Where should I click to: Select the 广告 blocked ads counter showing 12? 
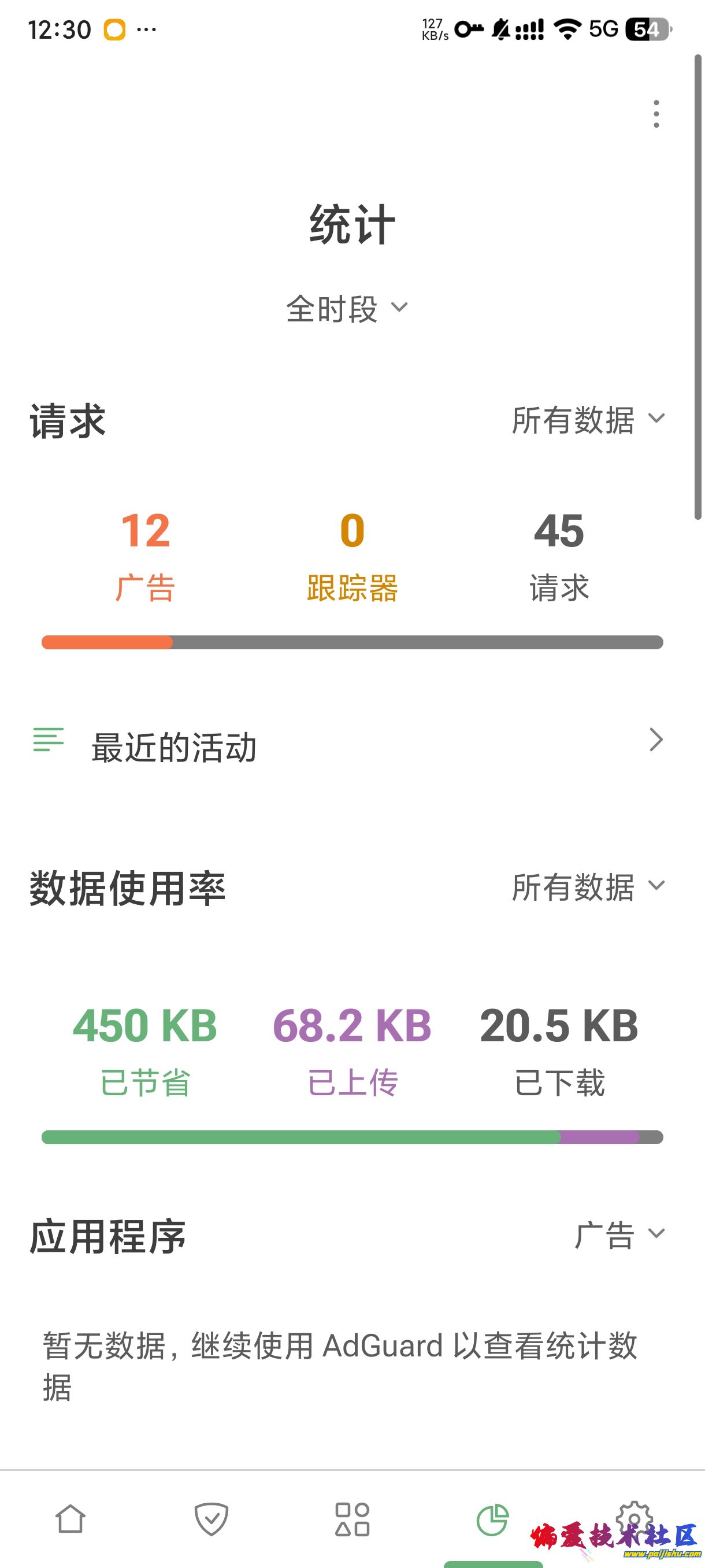coord(144,554)
